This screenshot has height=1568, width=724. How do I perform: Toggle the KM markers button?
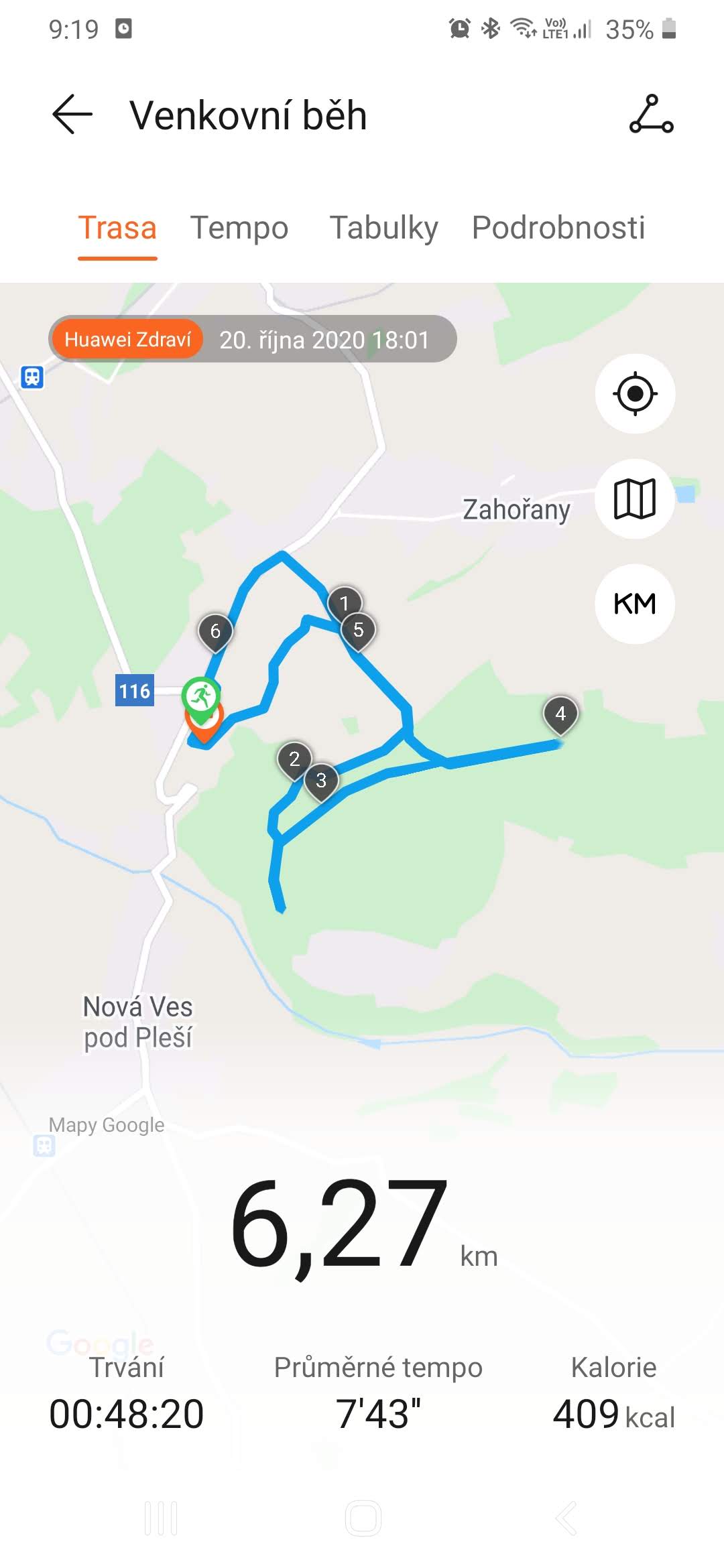coord(635,604)
